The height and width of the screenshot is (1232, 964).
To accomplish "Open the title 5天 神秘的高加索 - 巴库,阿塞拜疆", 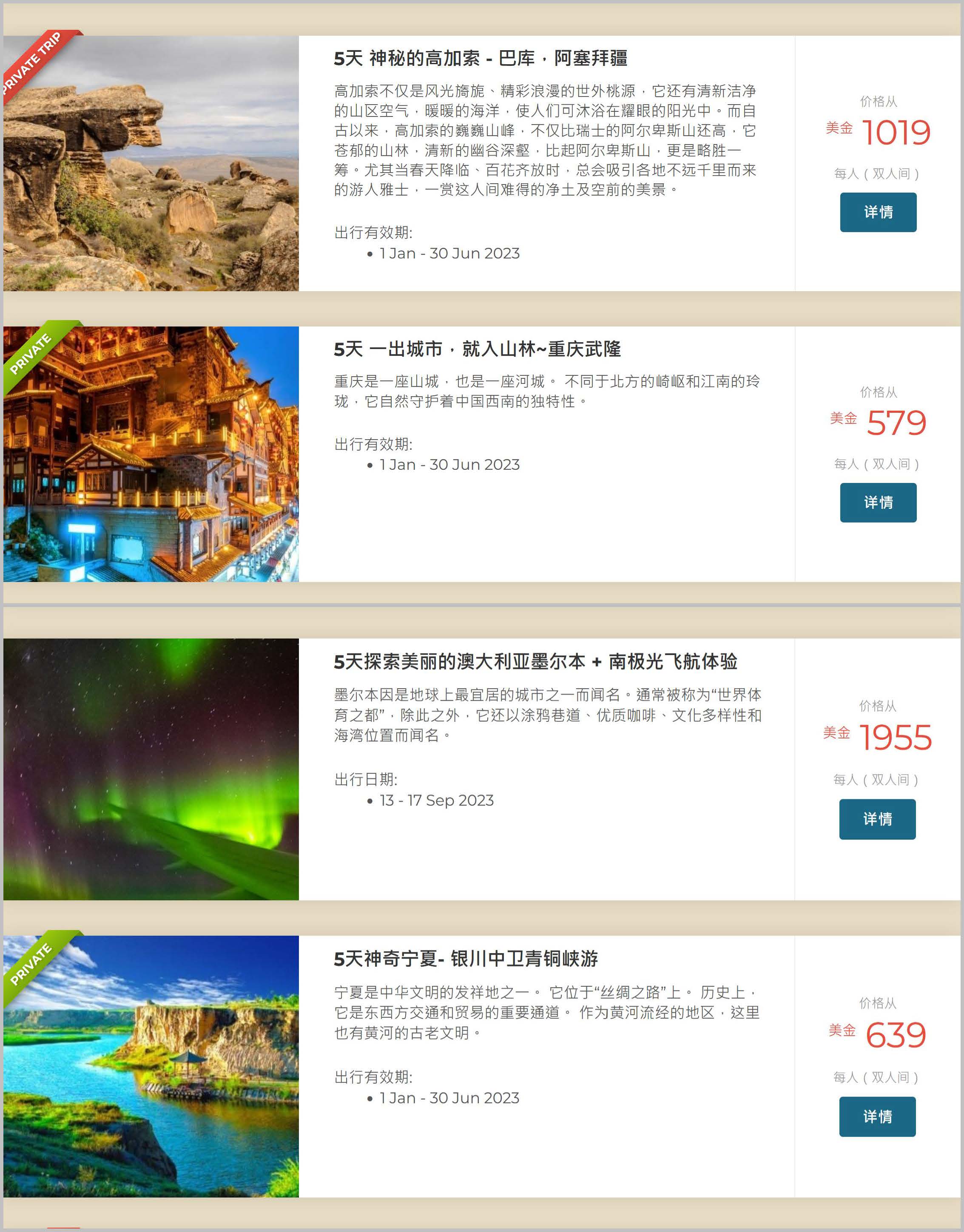I will coord(481,58).
